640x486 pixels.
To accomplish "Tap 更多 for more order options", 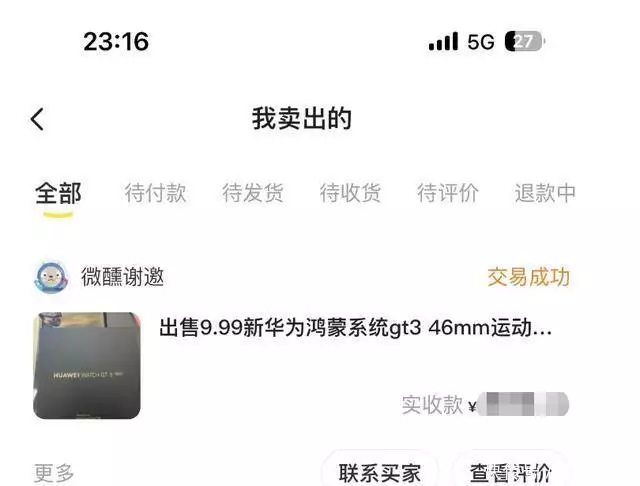I will tap(54, 472).
